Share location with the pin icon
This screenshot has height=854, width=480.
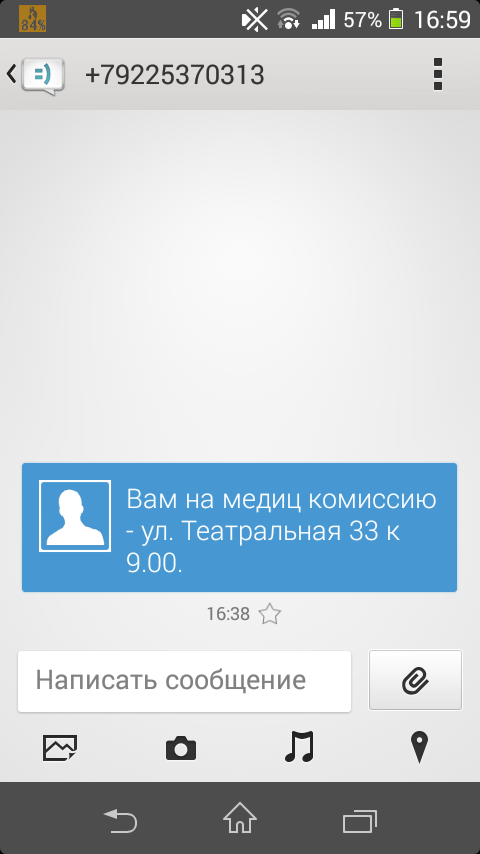(419, 747)
